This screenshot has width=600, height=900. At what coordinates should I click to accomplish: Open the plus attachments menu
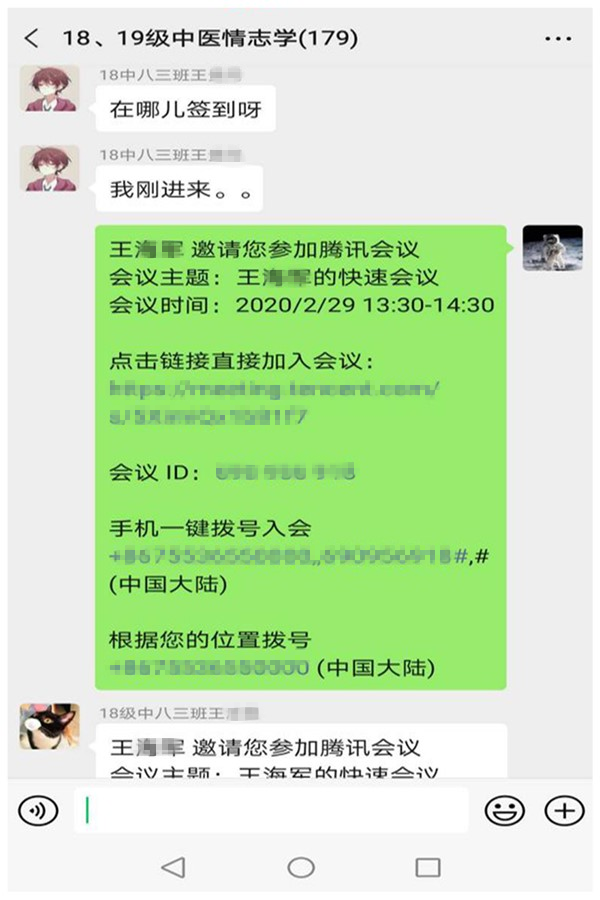coord(564,810)
